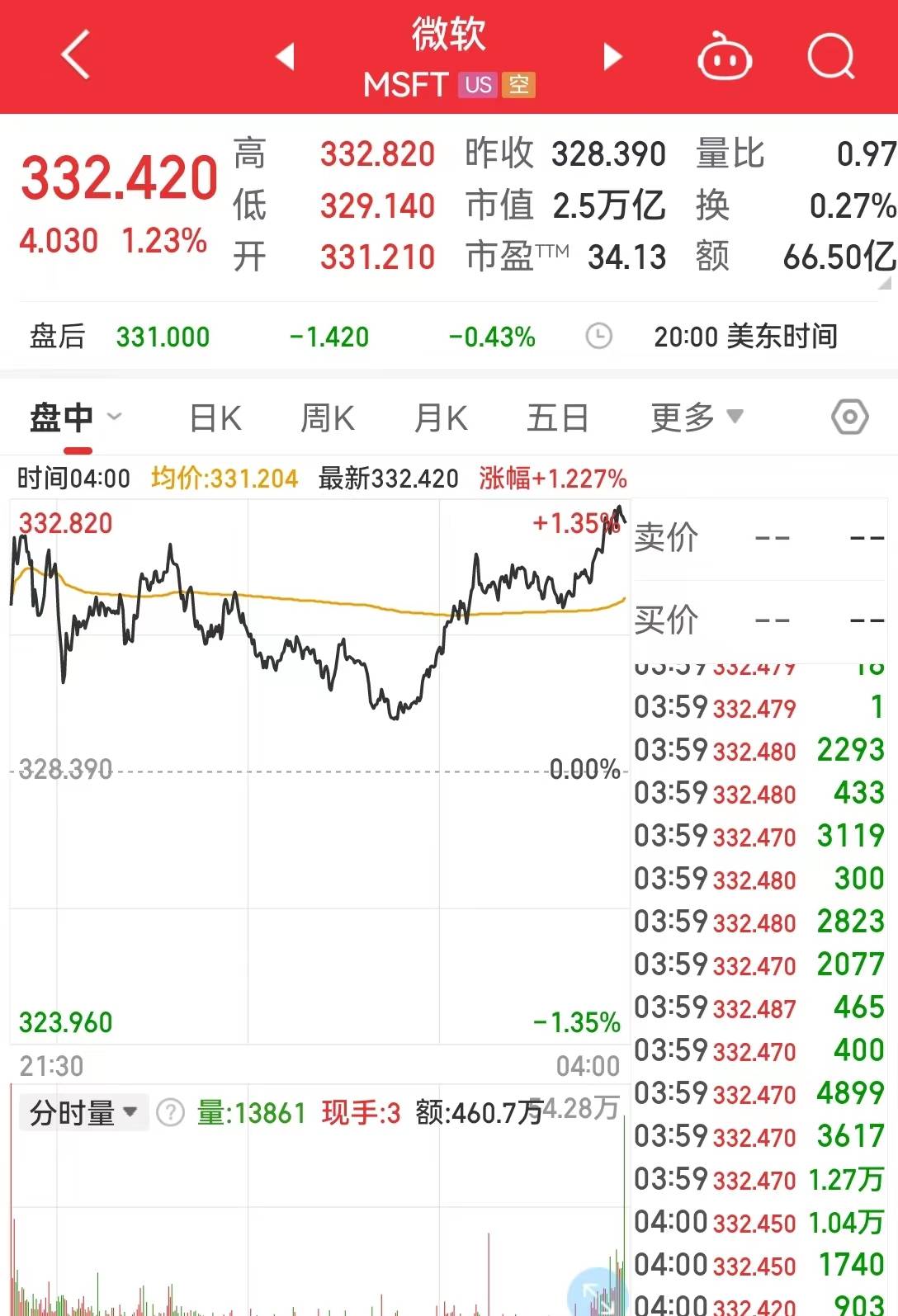Go back using the top-left arrow
This screenshot has width=898, height=1316.
[x=75, y=55]
